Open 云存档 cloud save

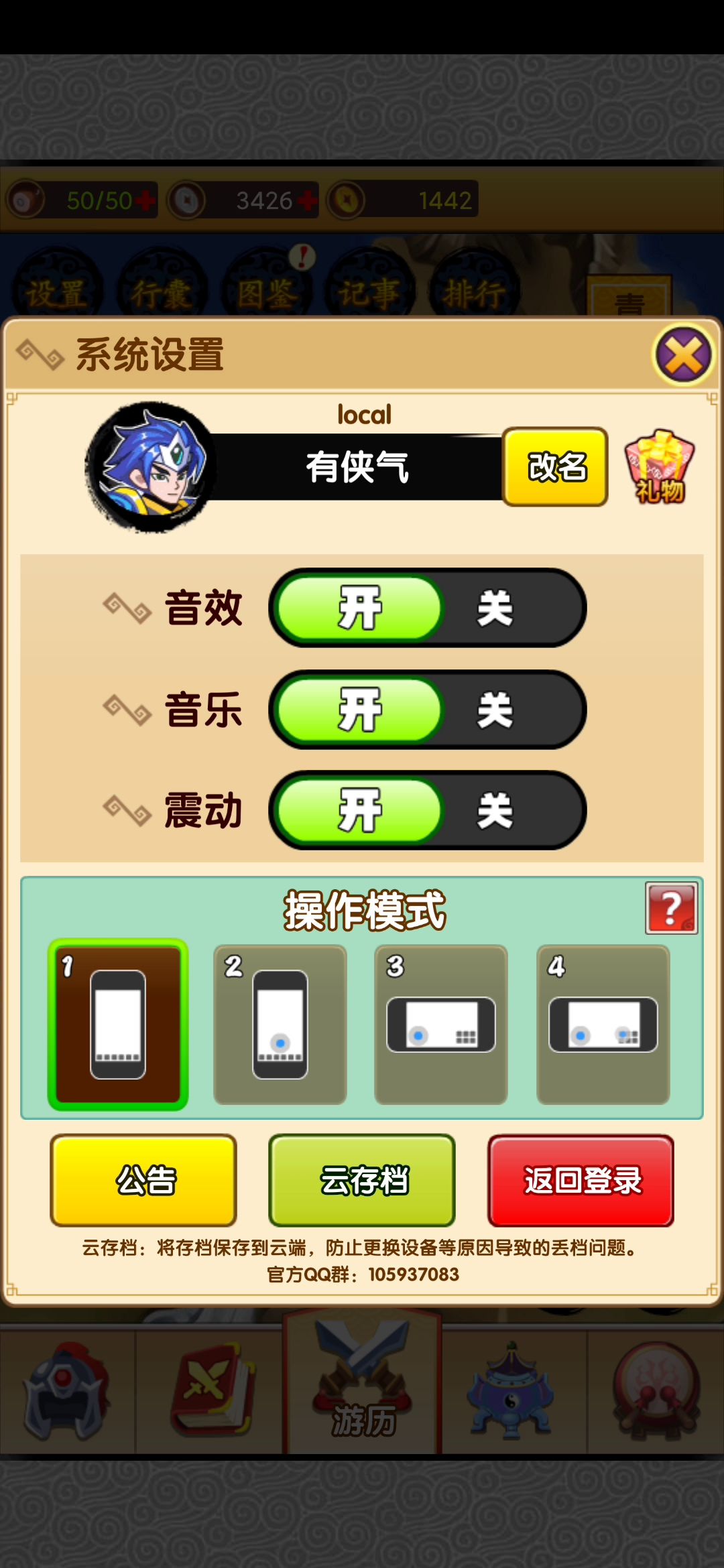coord(362,1180)
